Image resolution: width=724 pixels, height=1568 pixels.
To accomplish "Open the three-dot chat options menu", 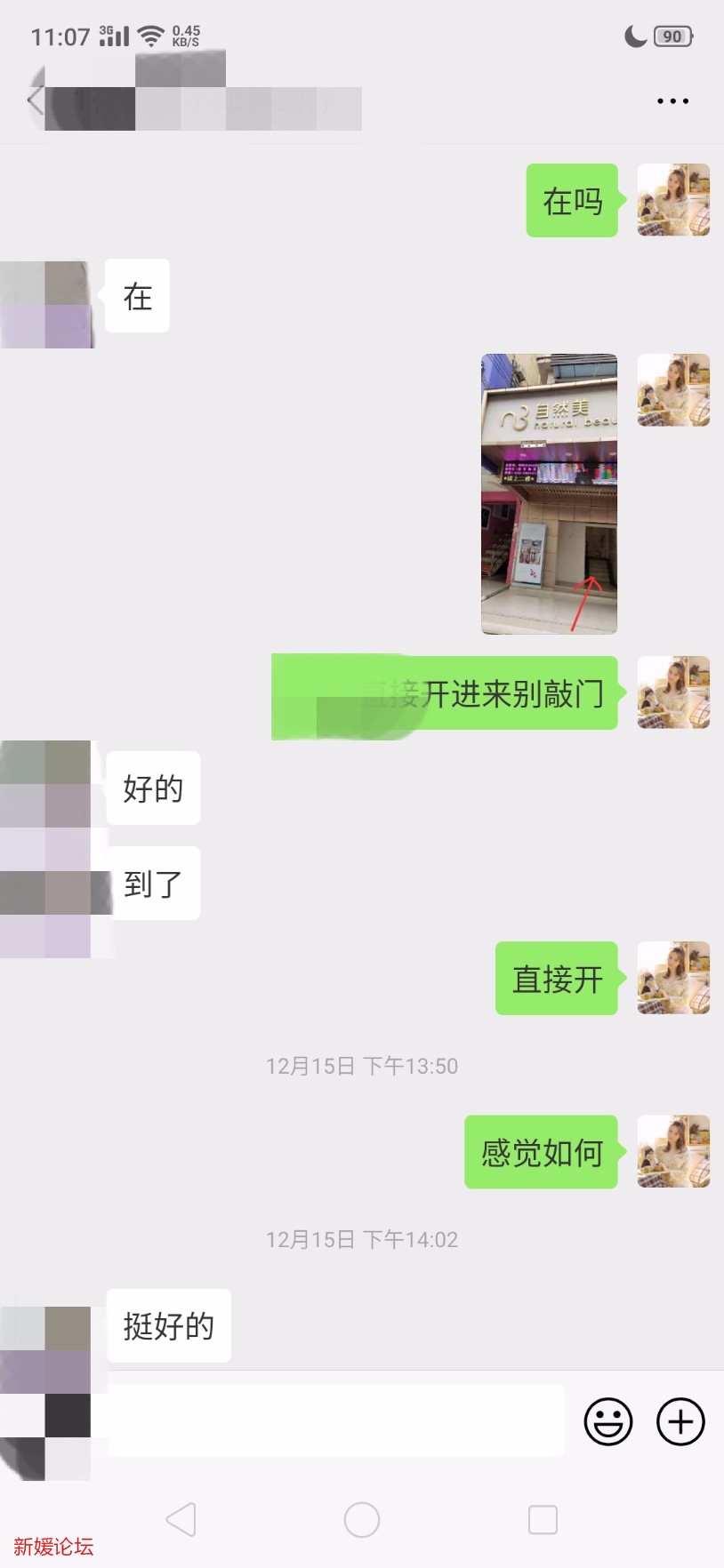I will pyautogui.click(x=672, y=101).
